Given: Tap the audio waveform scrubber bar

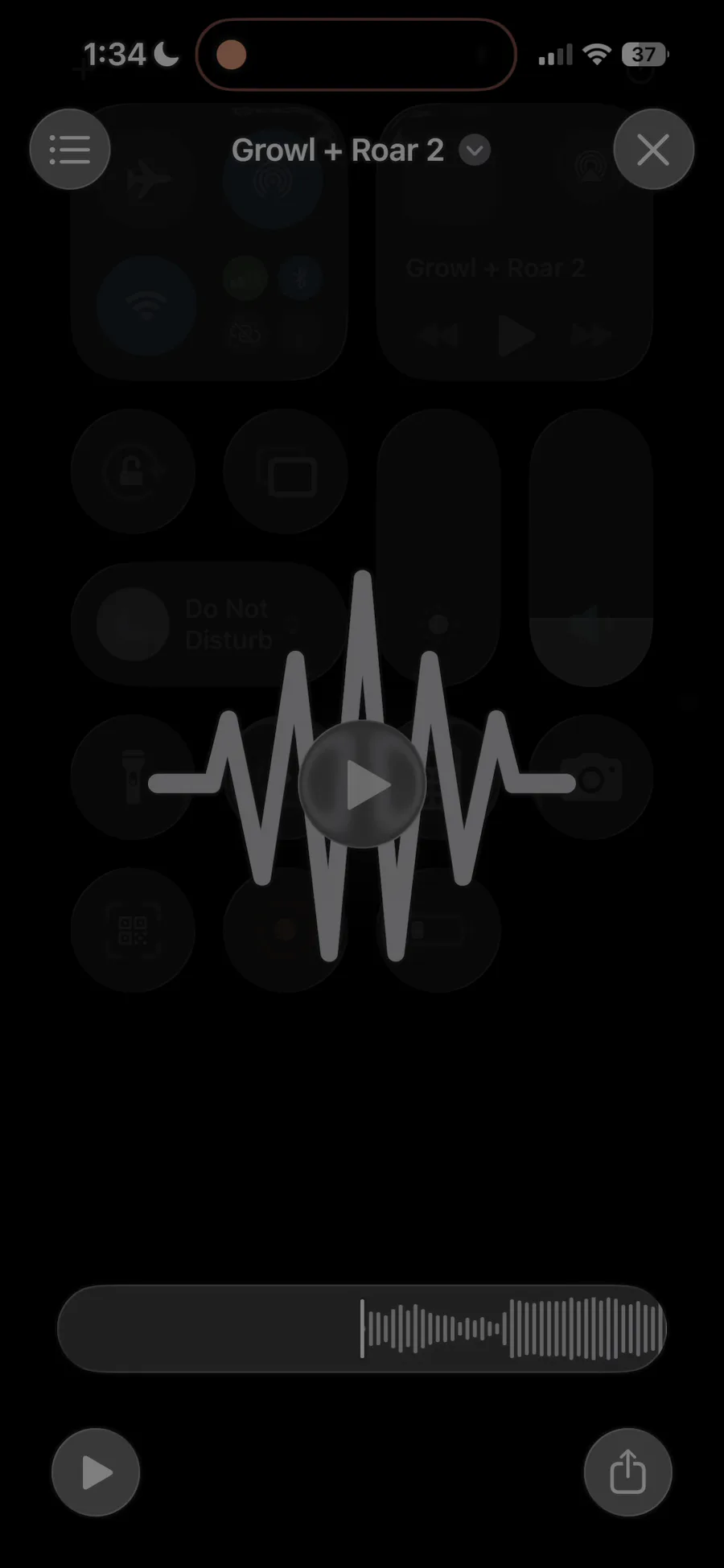Looking at the screenshot, I should point(362,1328).
